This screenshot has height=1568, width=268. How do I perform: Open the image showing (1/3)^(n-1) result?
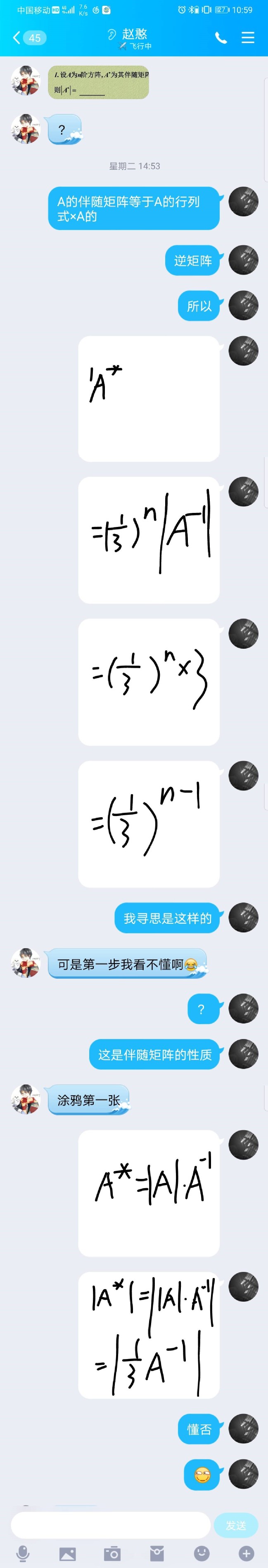pyautogui.click(x=149, y=823)
